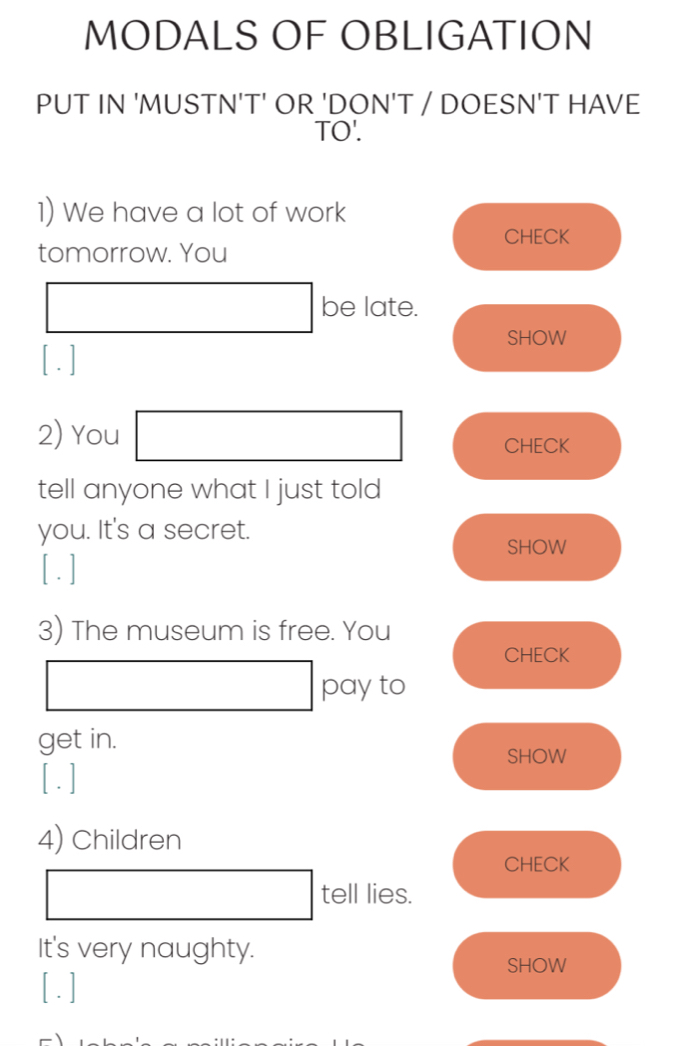Image resolution: width=687 pixels, height=1046 pixels.
Task: Check the answer for question 4
Action: [536, 864]
